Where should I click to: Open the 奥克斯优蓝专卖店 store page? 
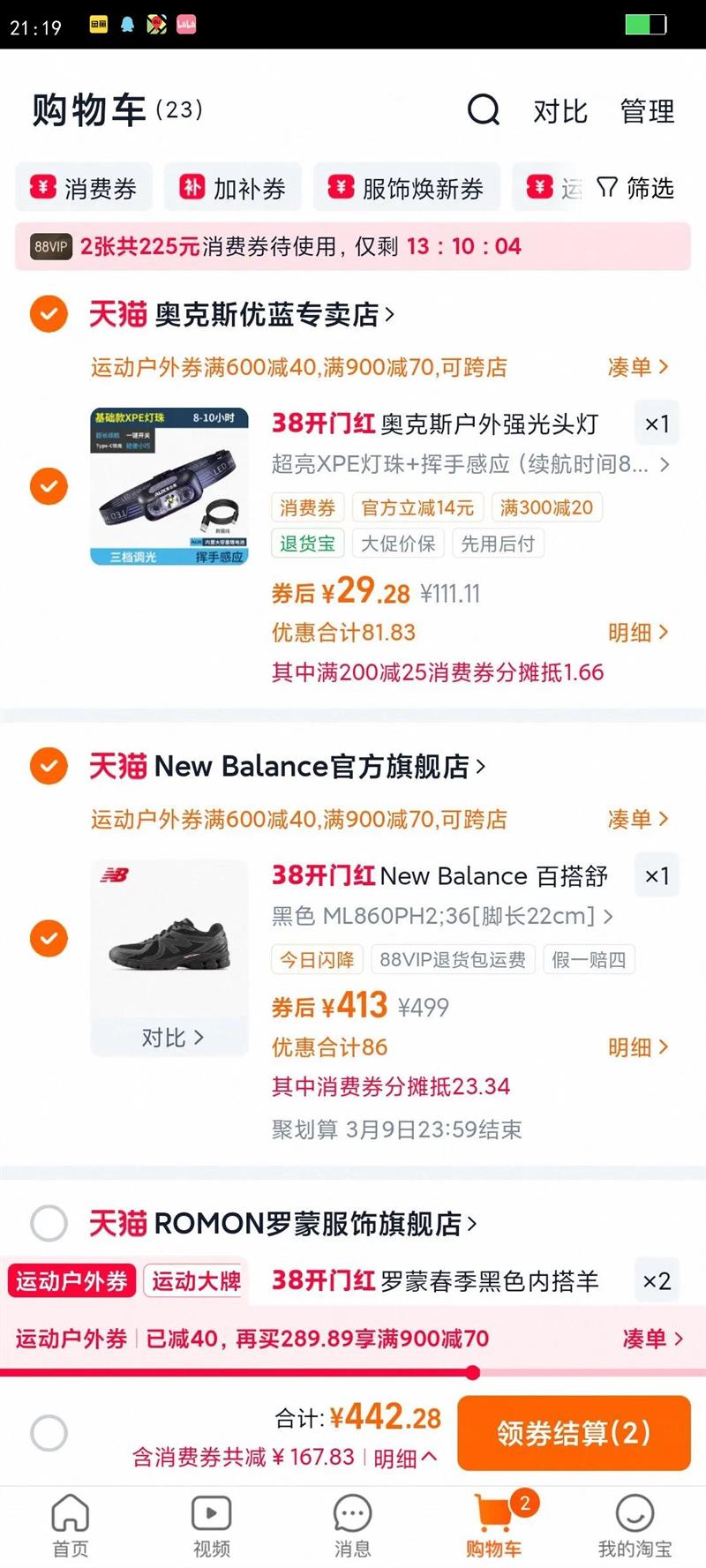point(274,315)
